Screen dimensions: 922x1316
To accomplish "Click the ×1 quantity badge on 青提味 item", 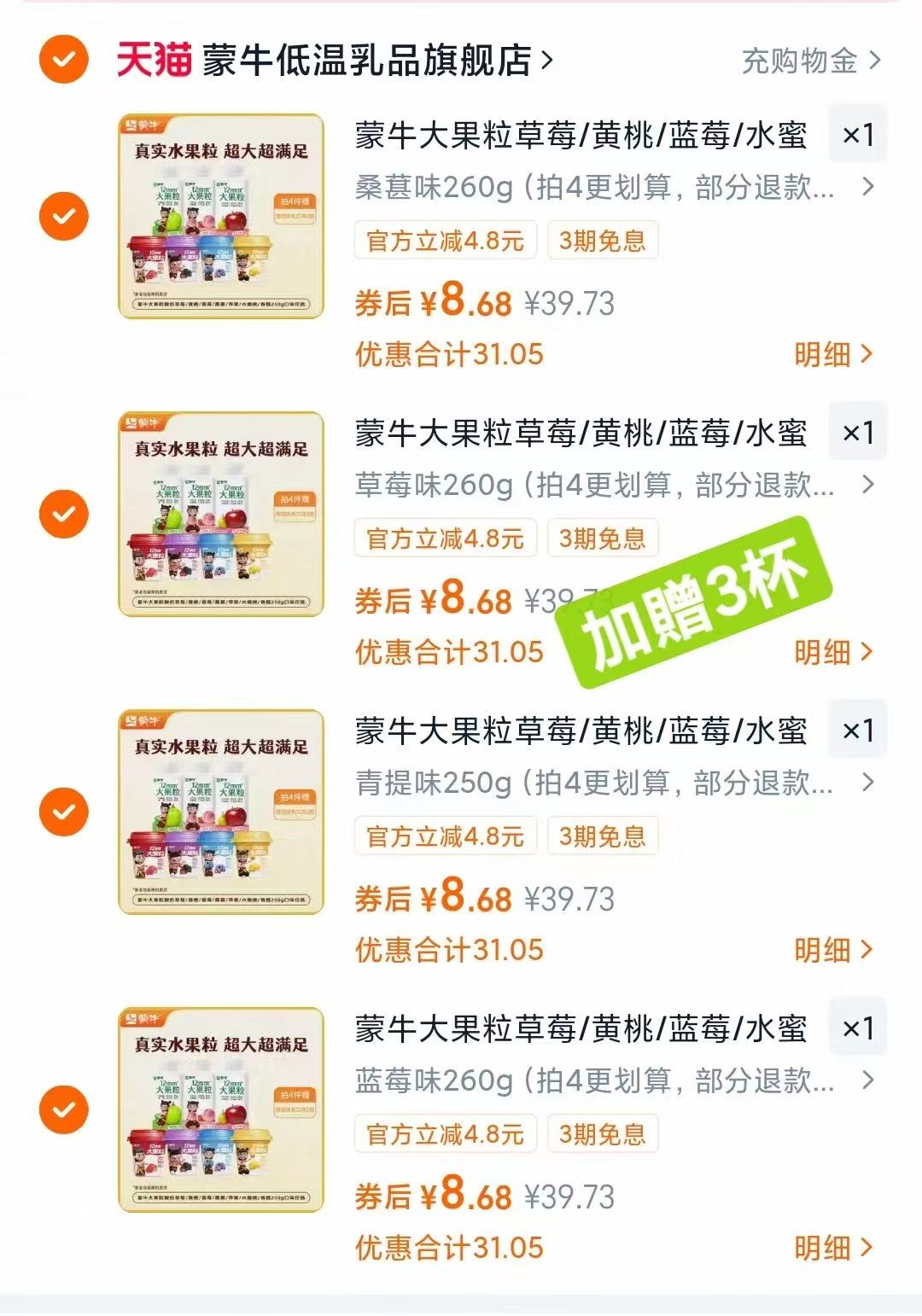I will point(858,730).
